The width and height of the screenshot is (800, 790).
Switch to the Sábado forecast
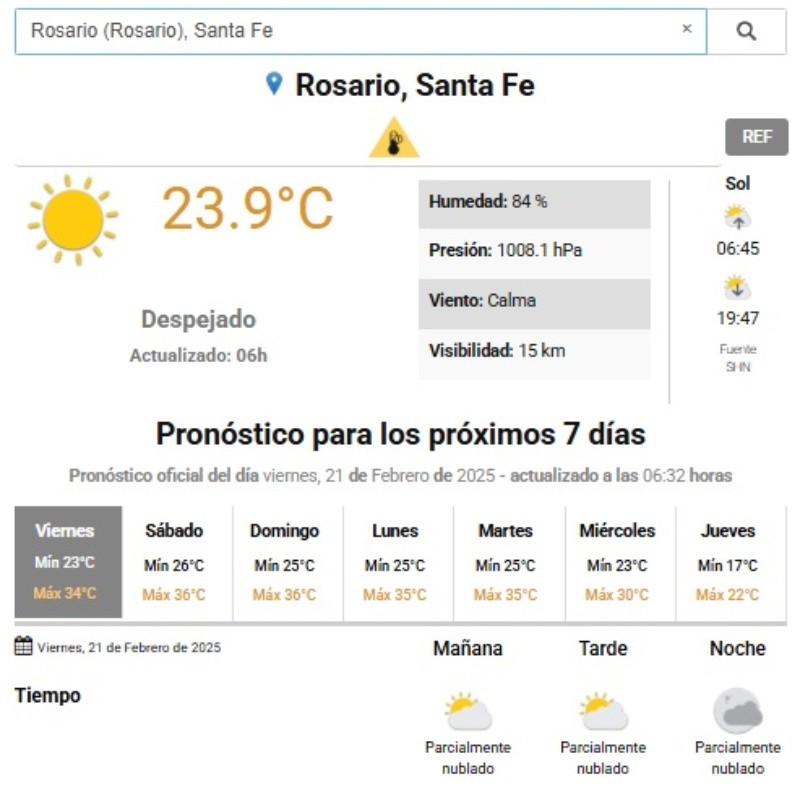[x=174, y=562]
